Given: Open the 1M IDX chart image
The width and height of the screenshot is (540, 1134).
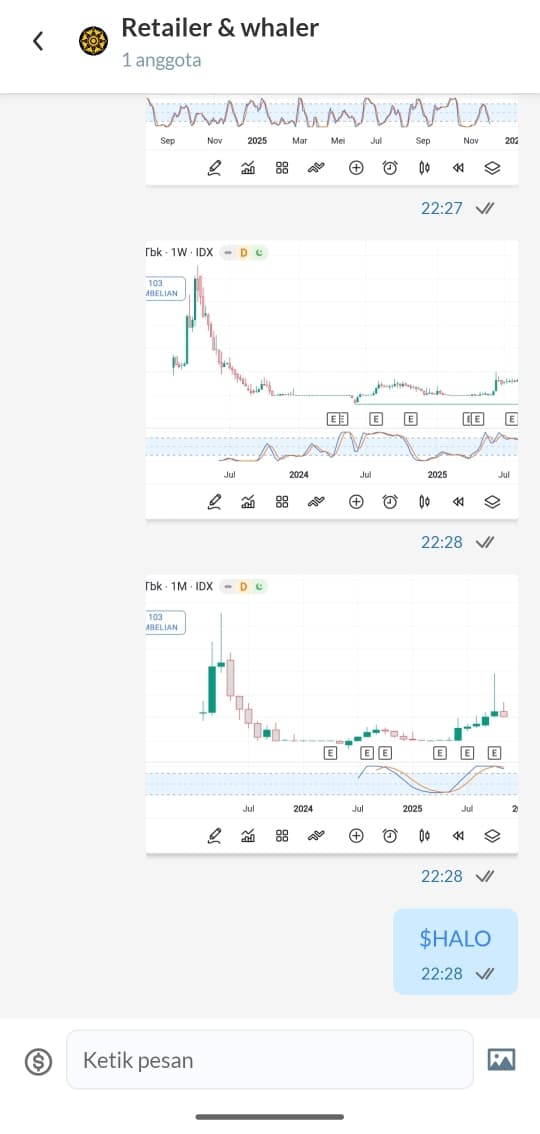Looking at the screenshot, I should tap(332, 714).
